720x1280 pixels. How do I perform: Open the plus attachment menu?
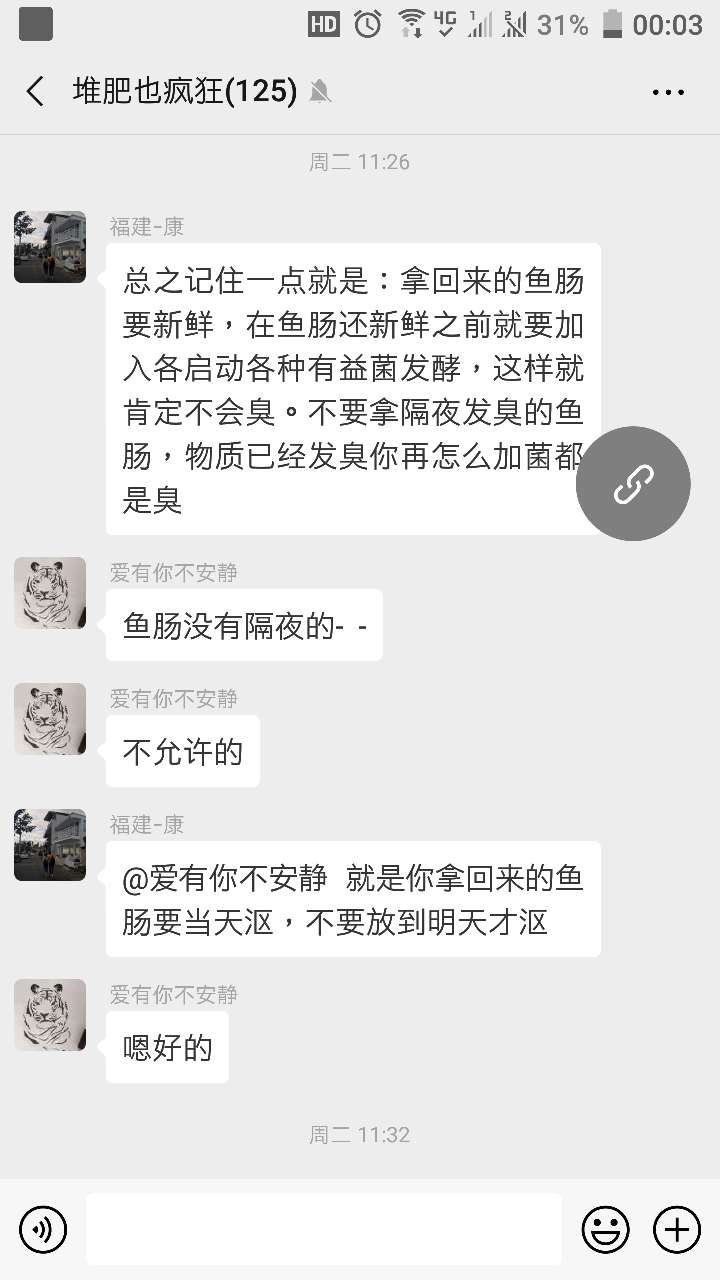point(677,1229)
